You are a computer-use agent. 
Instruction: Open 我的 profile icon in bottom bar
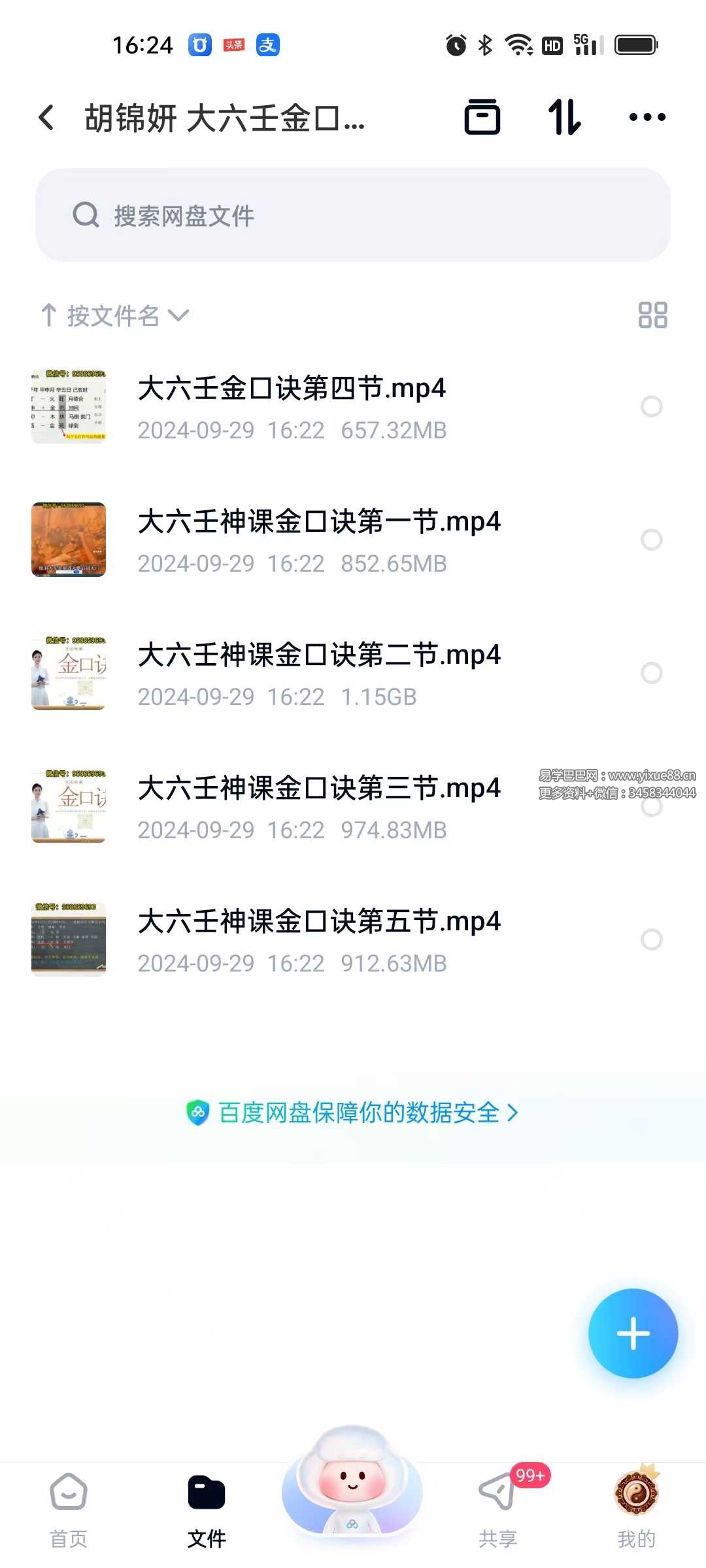click(x=637, y=1503)
